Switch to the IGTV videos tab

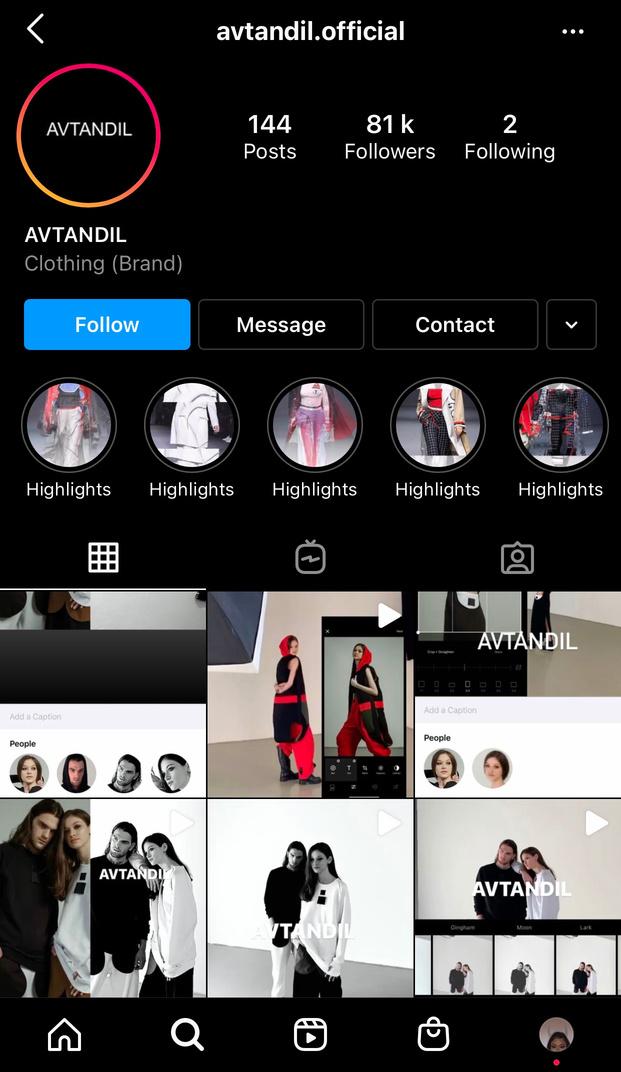coord(311,557)
